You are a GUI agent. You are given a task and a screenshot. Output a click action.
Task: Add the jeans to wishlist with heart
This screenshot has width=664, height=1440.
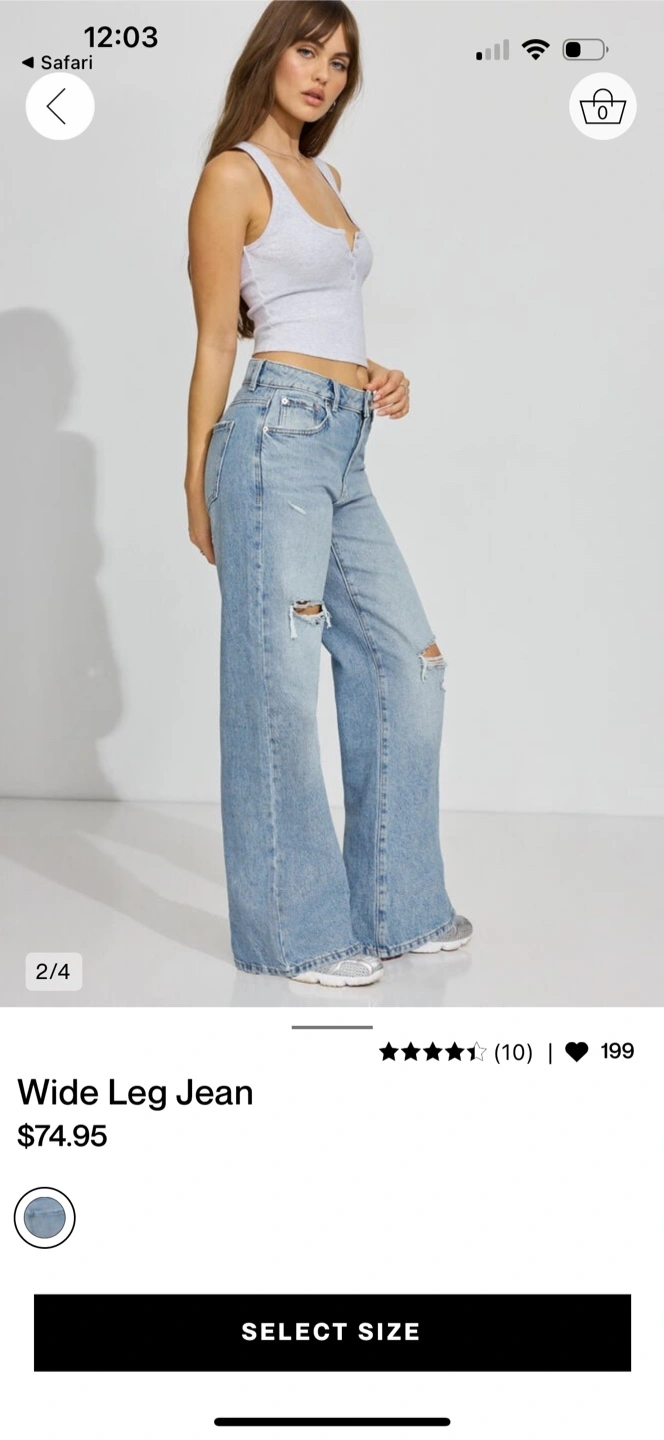pos(577,1051)
